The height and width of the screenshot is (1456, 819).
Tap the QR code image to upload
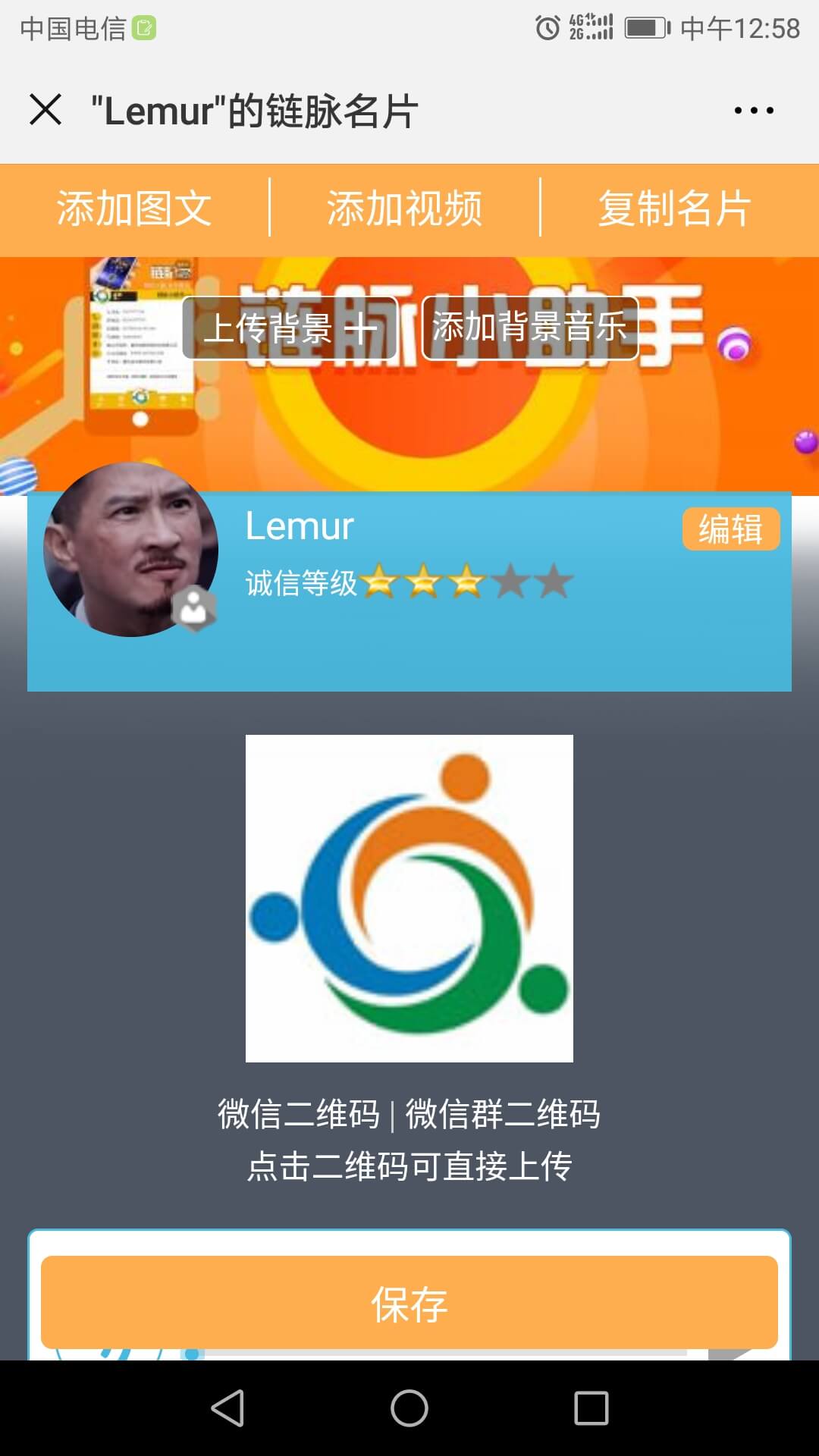409,898
